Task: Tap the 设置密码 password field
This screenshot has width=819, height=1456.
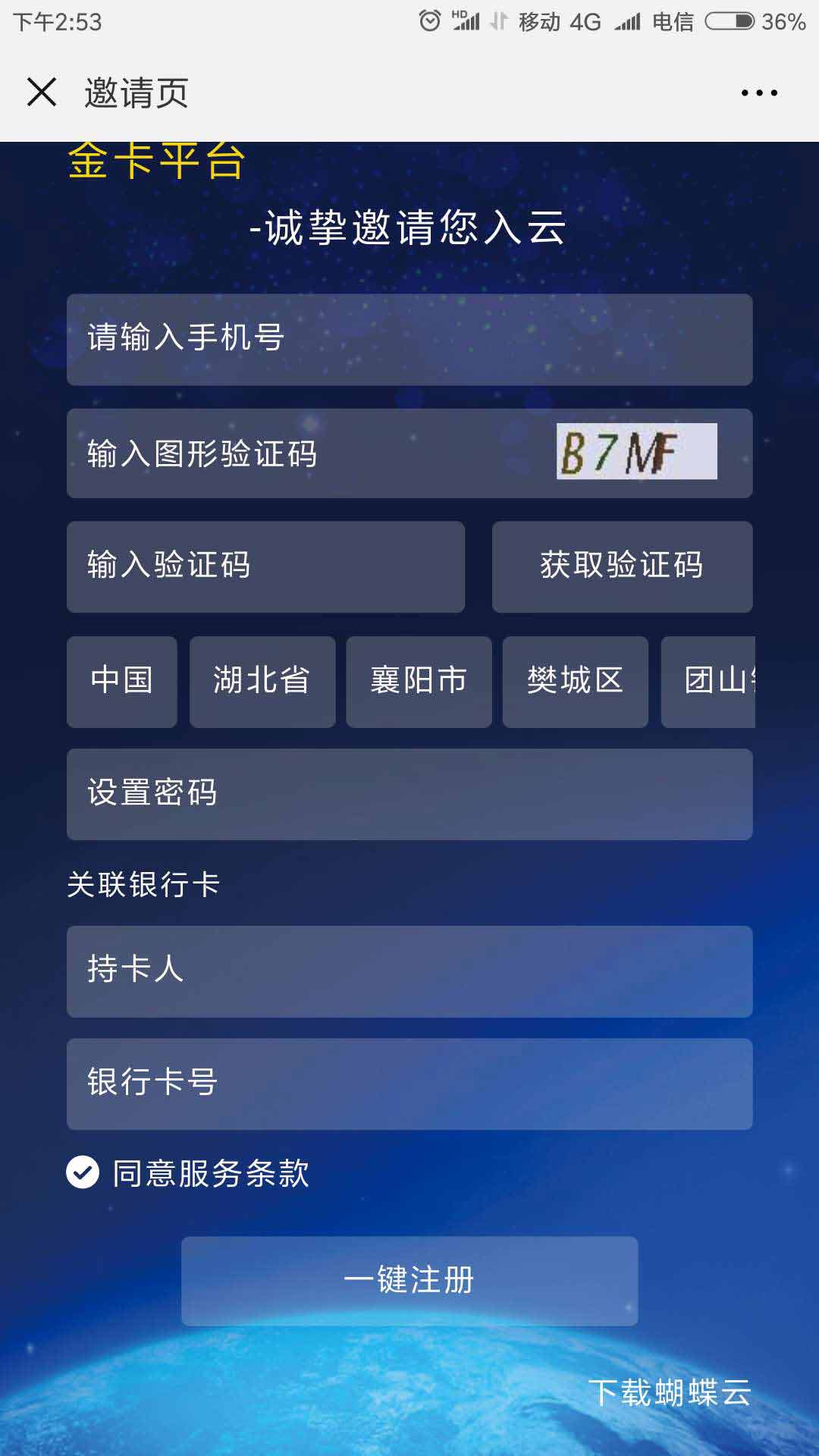Action: click(409, 794)
